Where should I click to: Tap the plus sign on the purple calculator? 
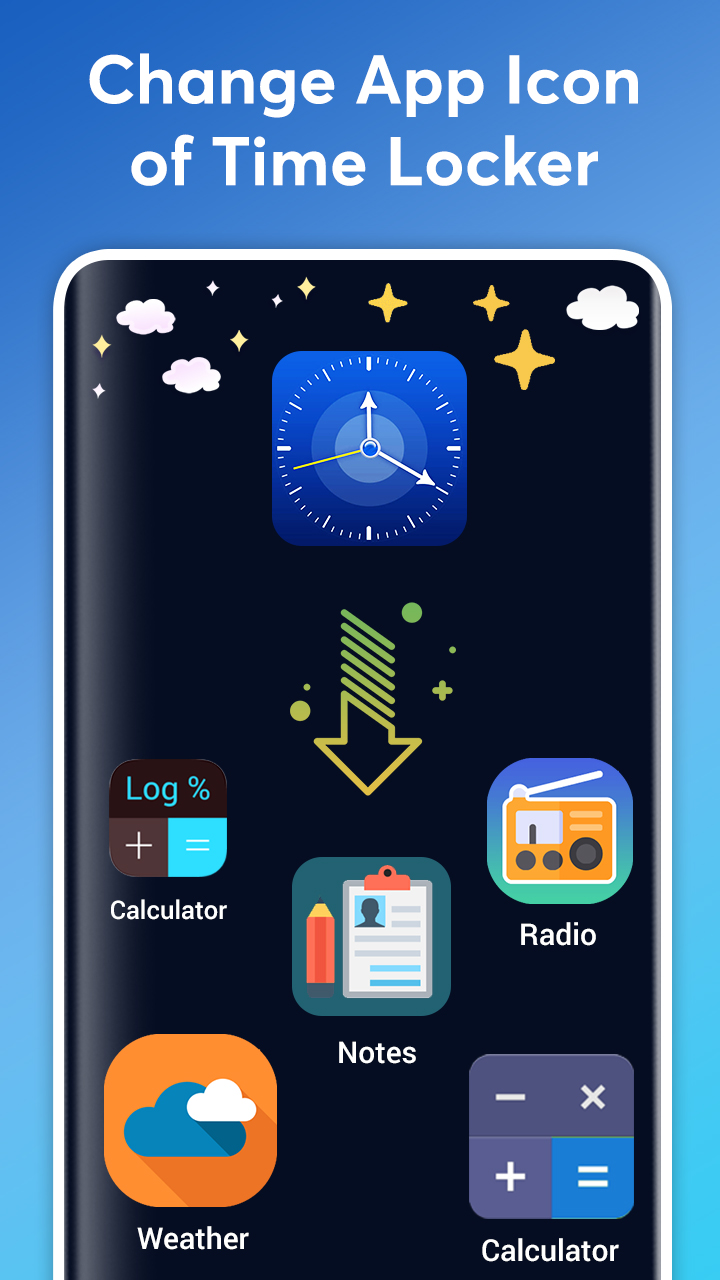(510, 1178)
